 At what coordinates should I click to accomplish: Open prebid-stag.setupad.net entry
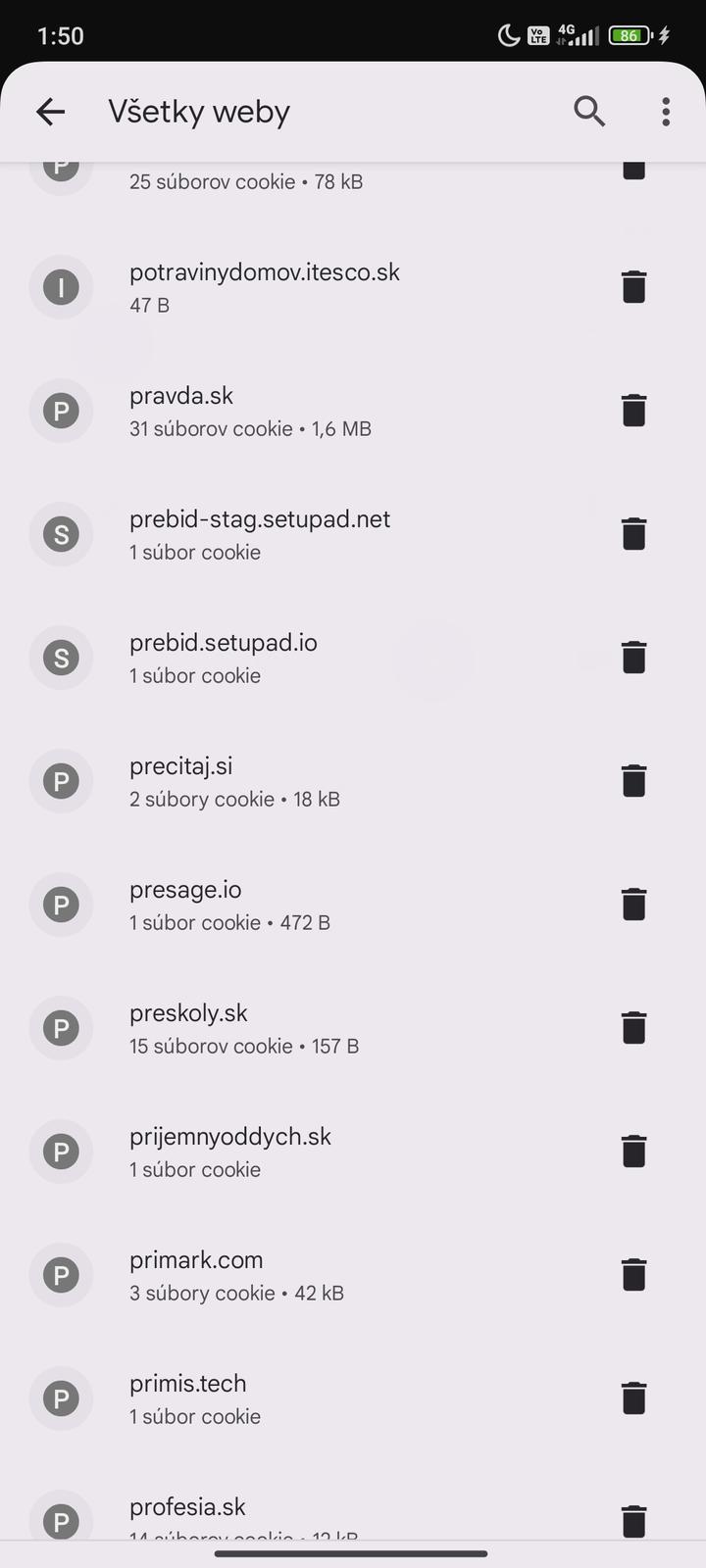(260, 533)
